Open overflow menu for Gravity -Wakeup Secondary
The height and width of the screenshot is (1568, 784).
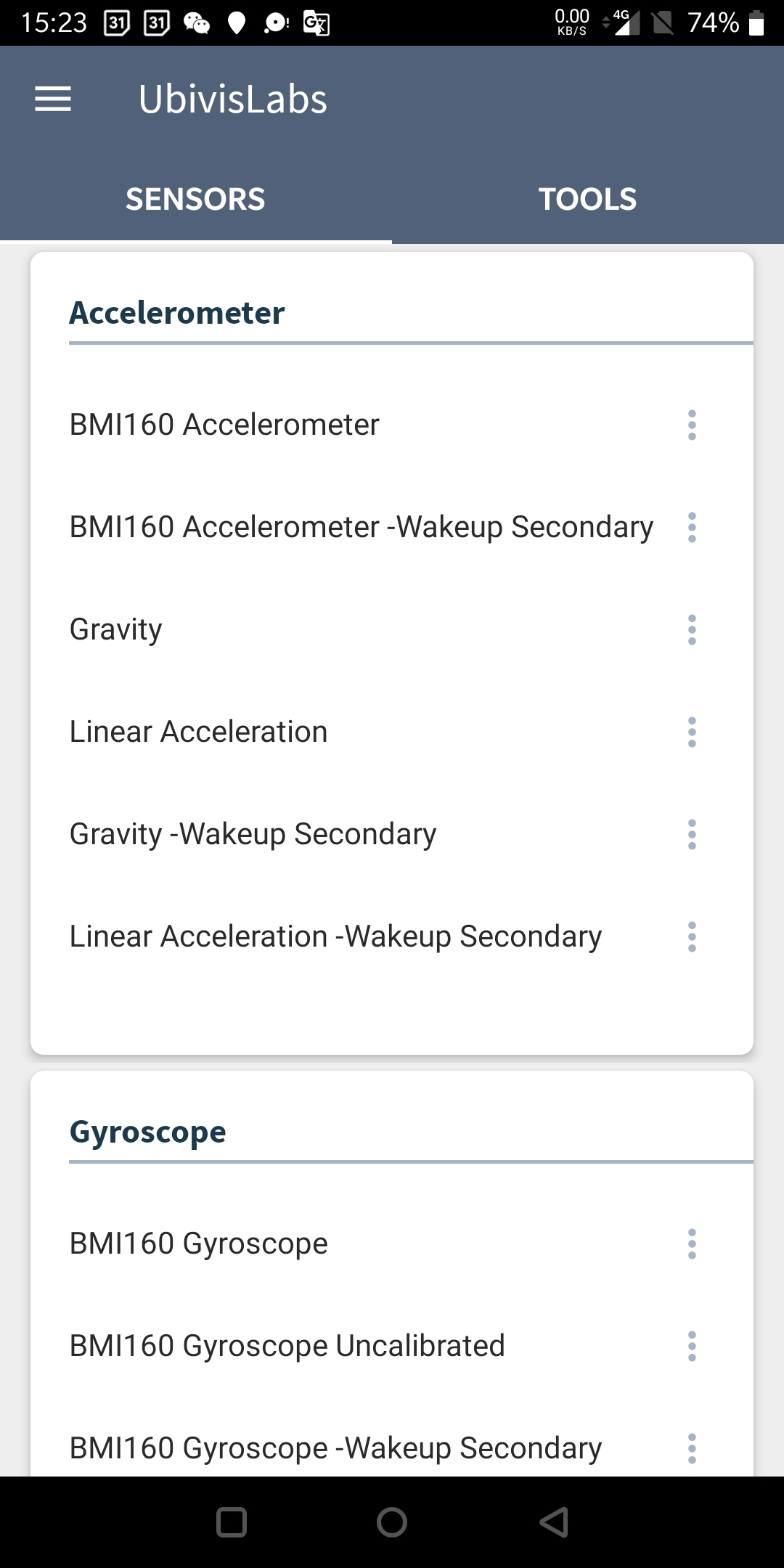click(692, 834)
